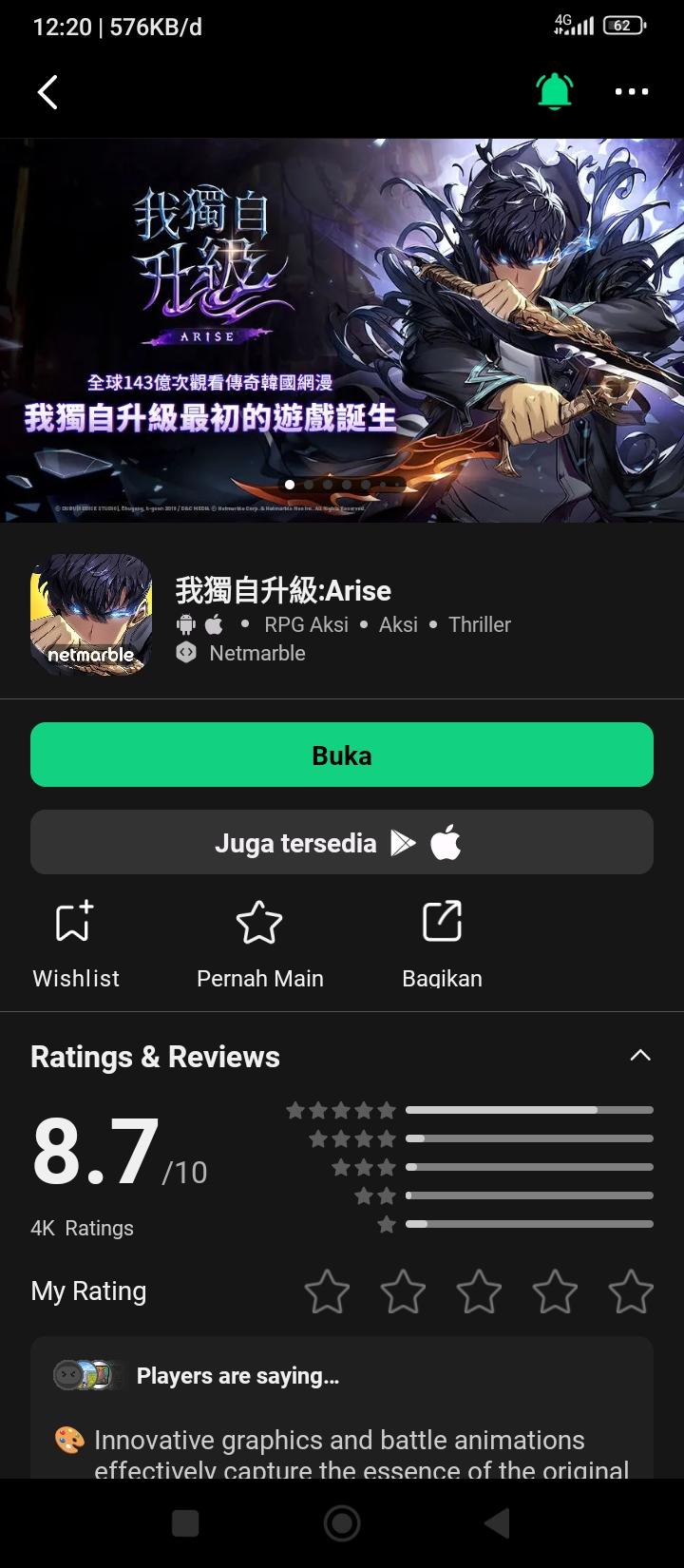Viewport: 684px width, 1568px height.
Task: Tap the Apple platform icon next to Android
Action: pos(215,624)
